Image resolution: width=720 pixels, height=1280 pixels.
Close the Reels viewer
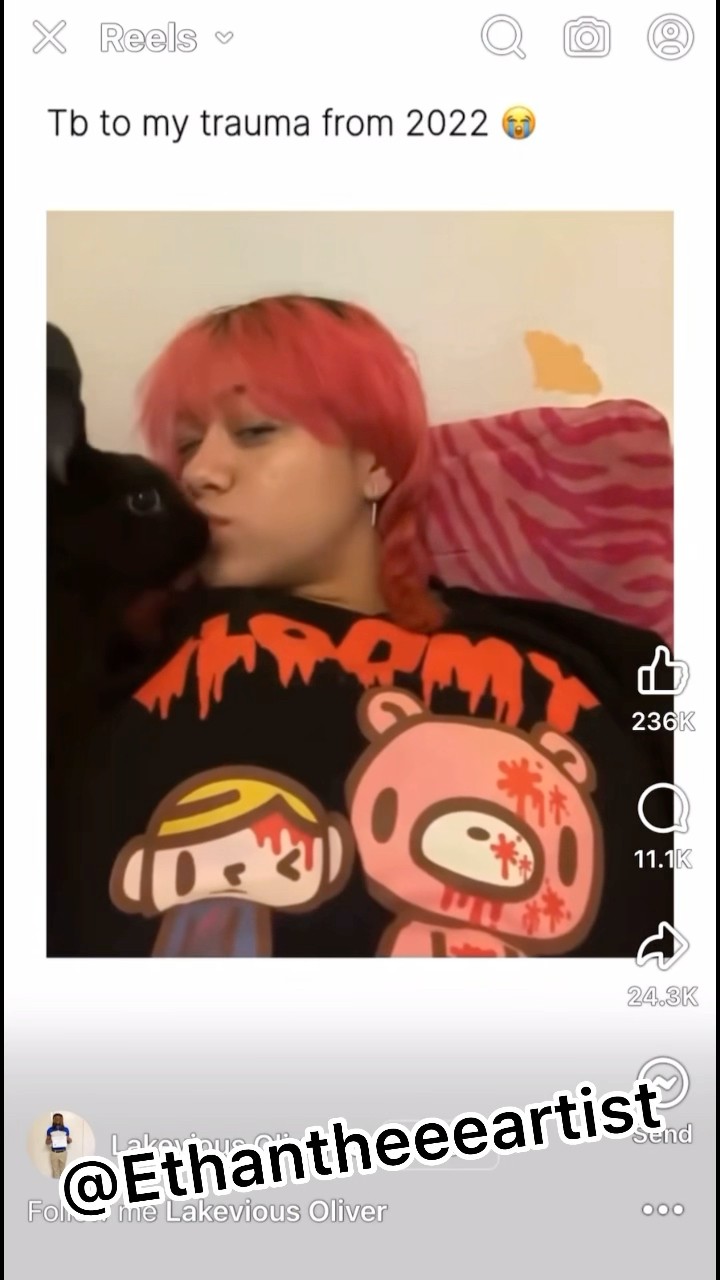(49, 38)
